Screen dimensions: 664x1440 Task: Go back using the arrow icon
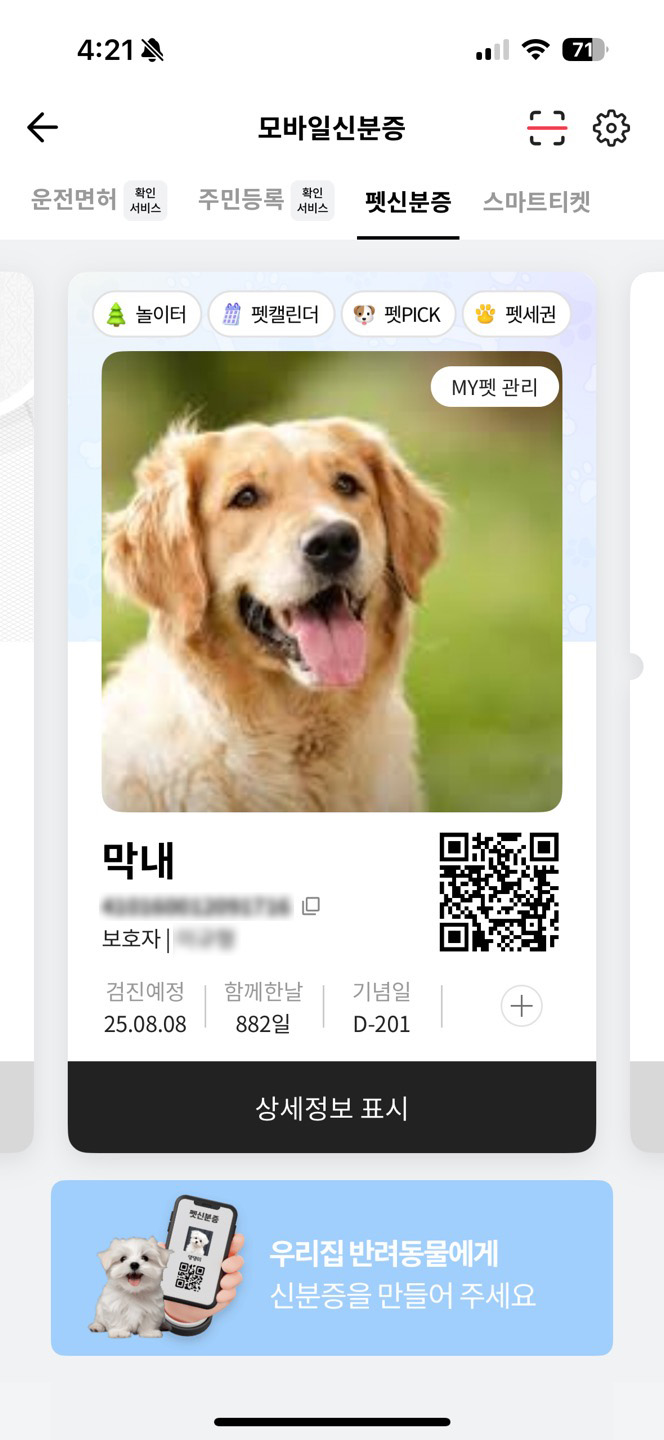click(42, 128)
